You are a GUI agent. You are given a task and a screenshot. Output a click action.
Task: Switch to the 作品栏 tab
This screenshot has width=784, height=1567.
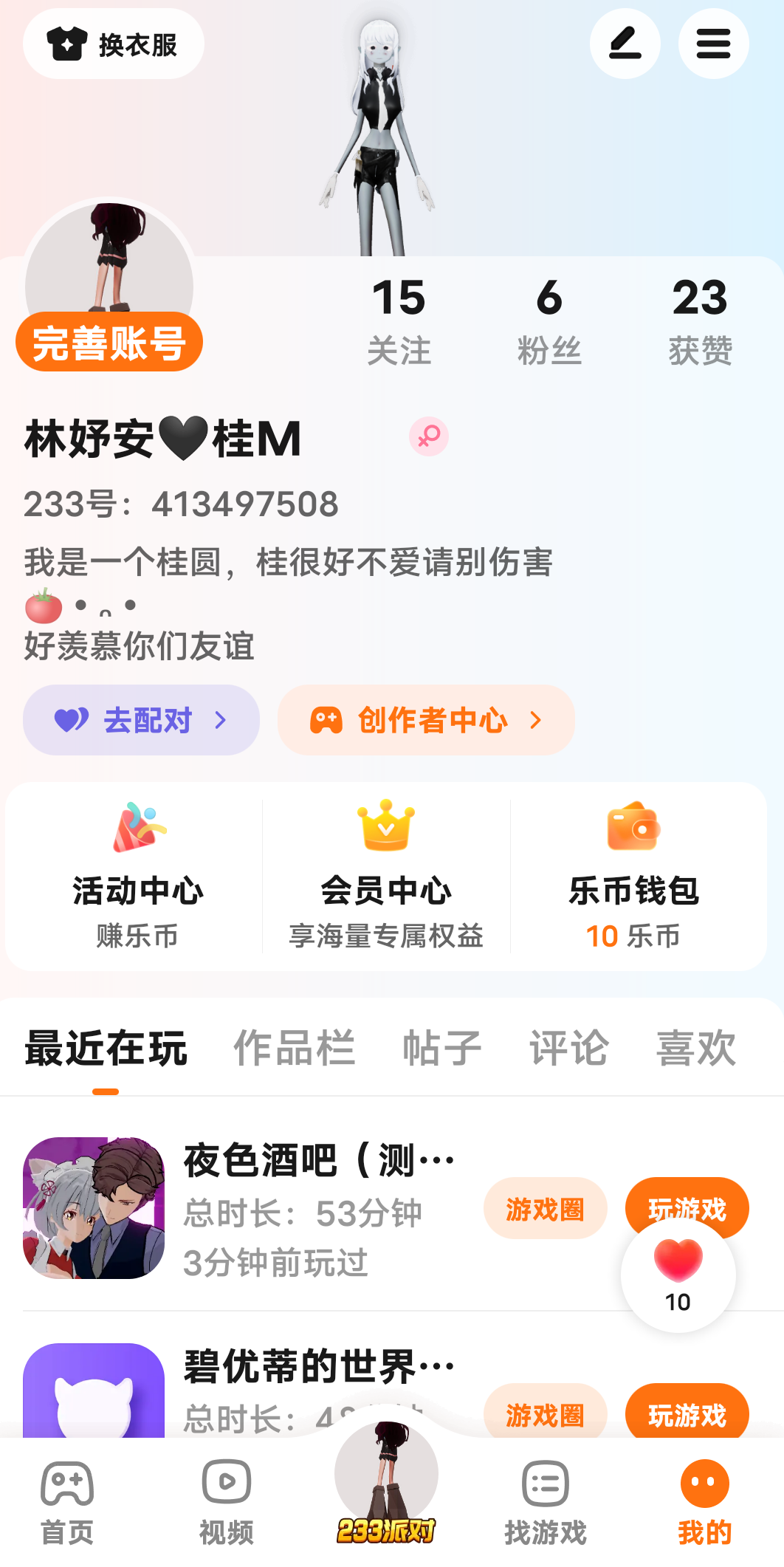point(294,1048)
